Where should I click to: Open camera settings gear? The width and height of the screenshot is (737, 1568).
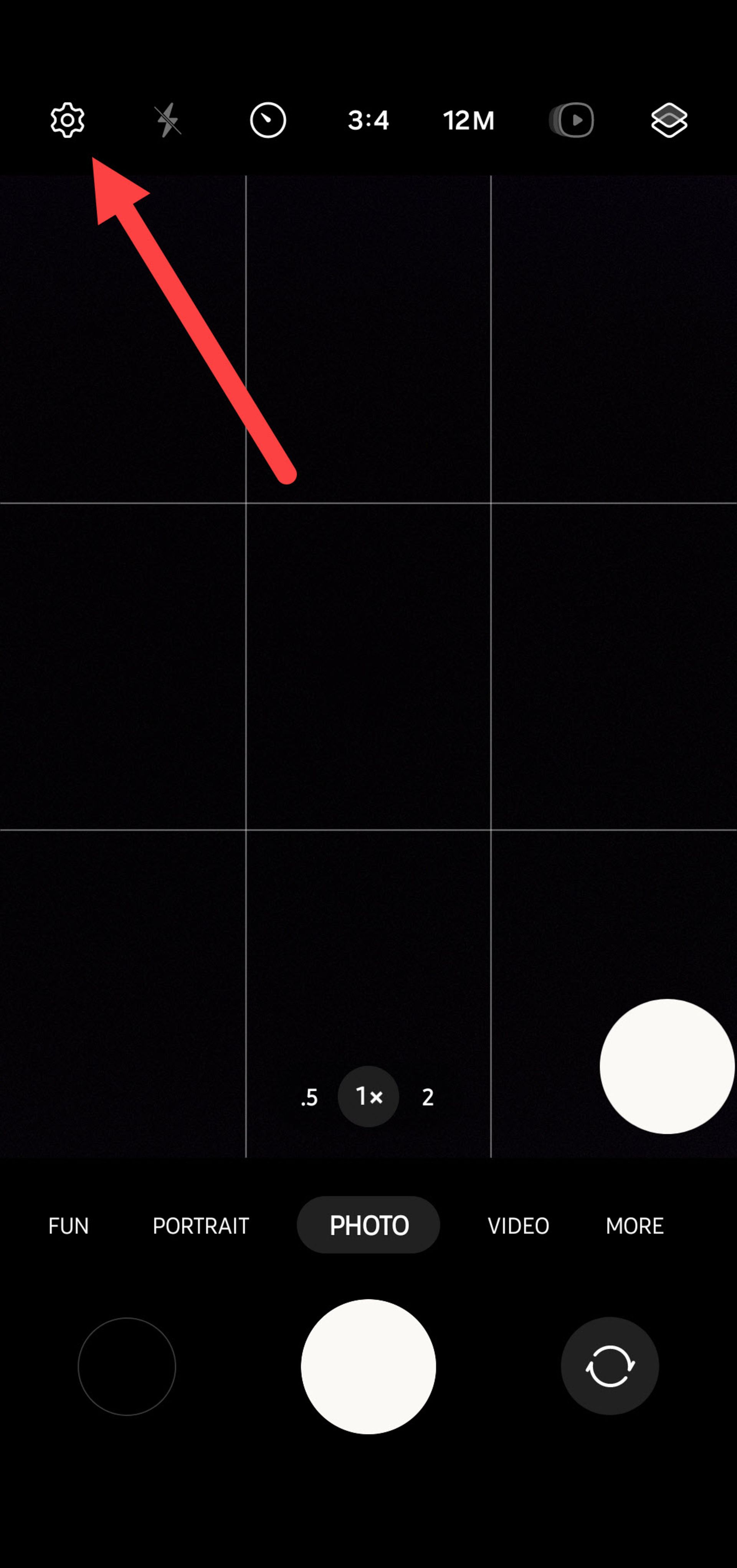click(67, 120)
